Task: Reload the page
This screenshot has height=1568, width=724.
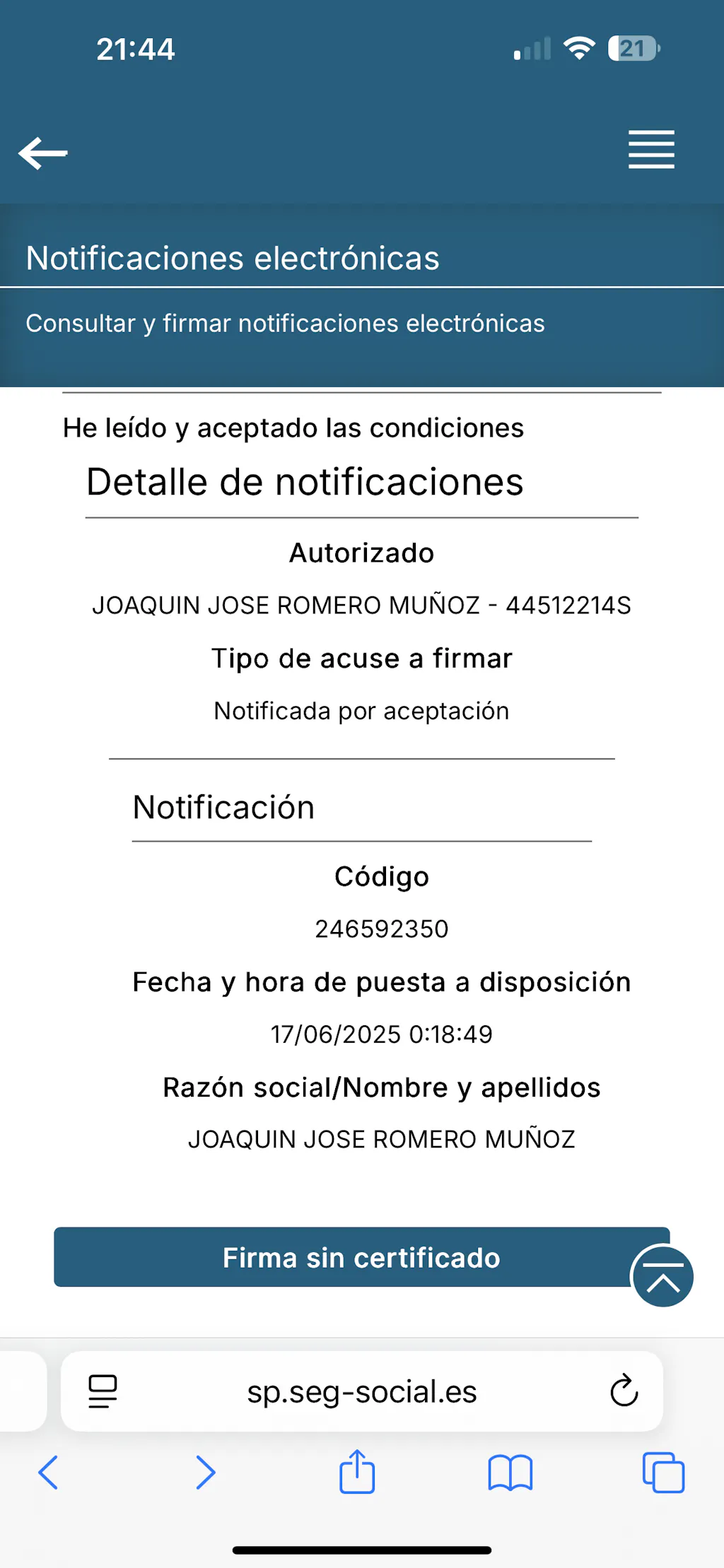Action: click(624, 1391)
